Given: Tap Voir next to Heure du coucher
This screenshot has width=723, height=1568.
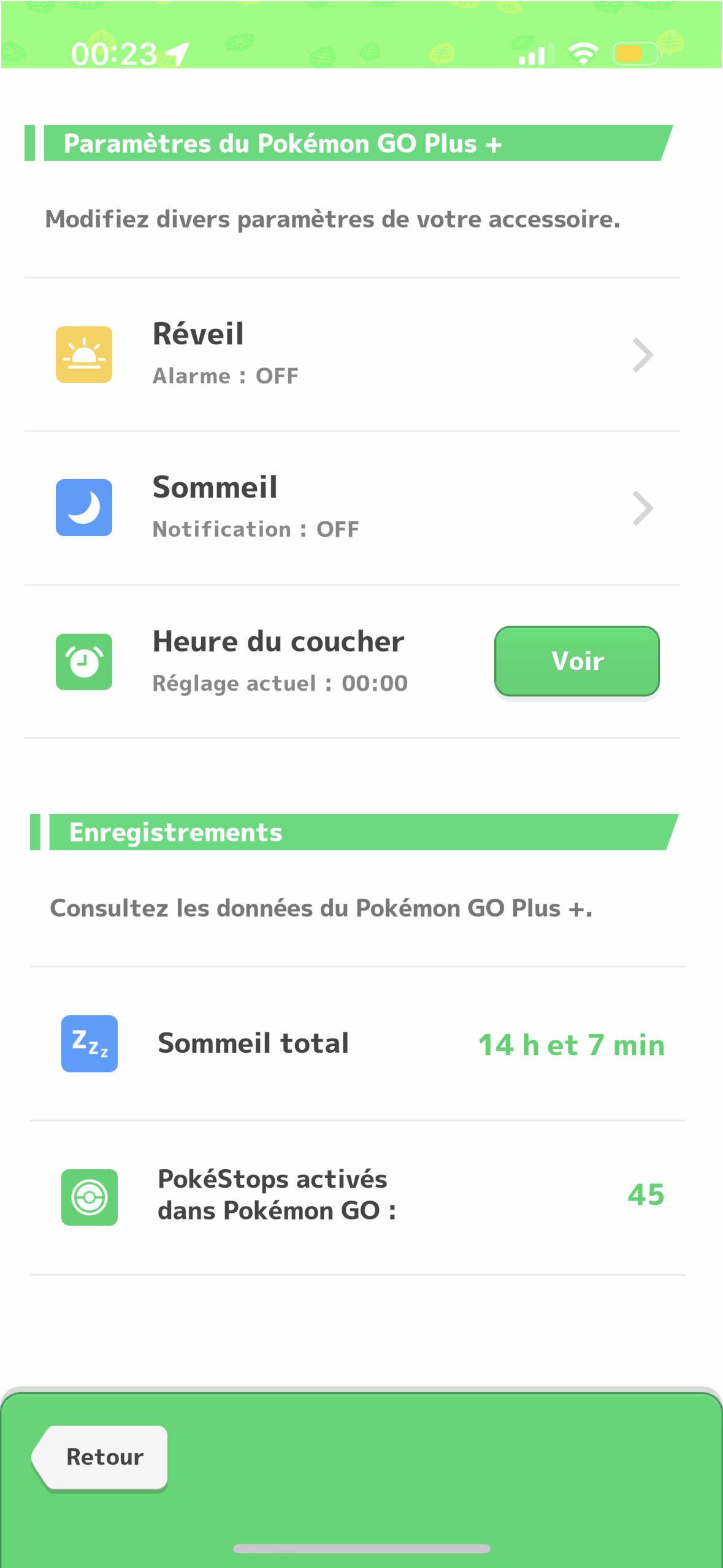Looking at the screenshot, I should click(577, 661).
